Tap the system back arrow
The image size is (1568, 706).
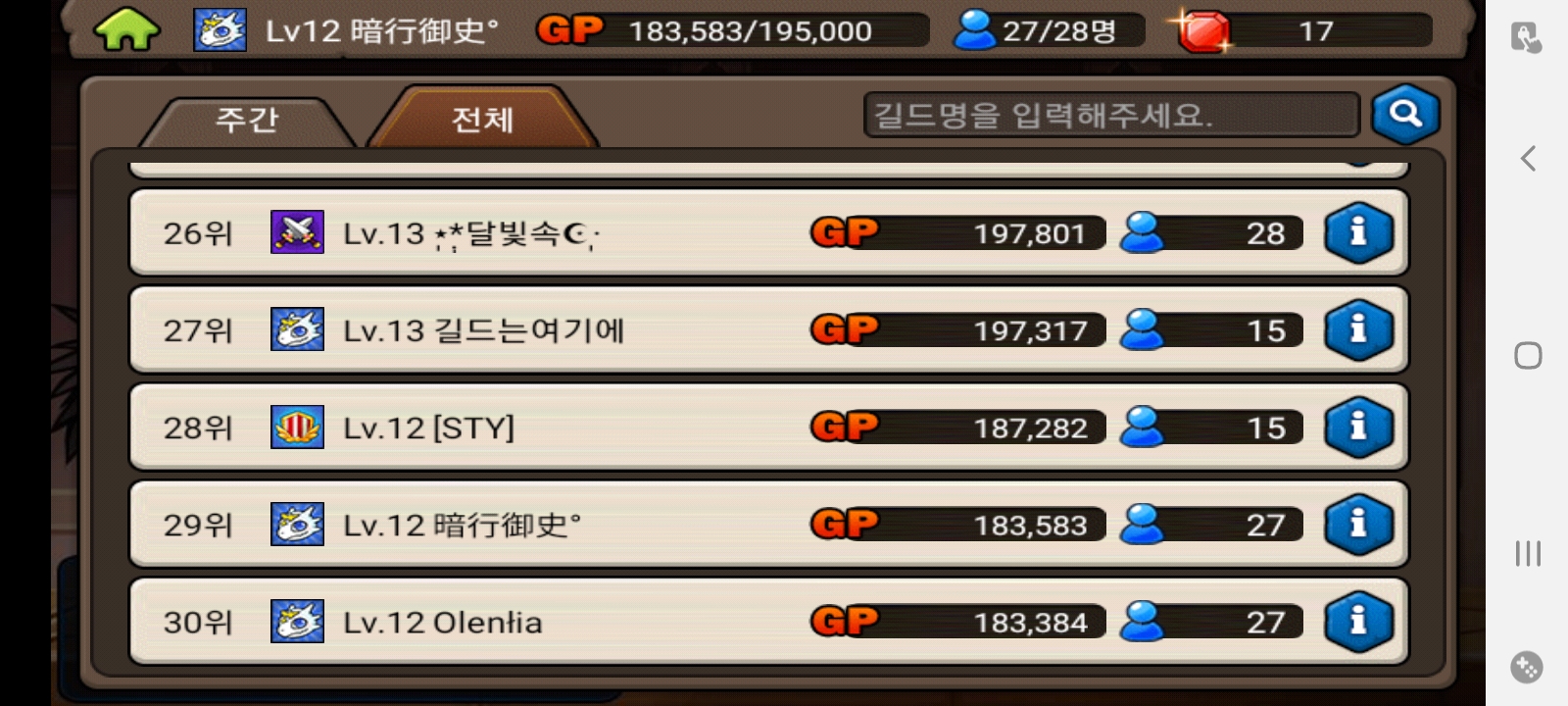tap(1528, 159)
